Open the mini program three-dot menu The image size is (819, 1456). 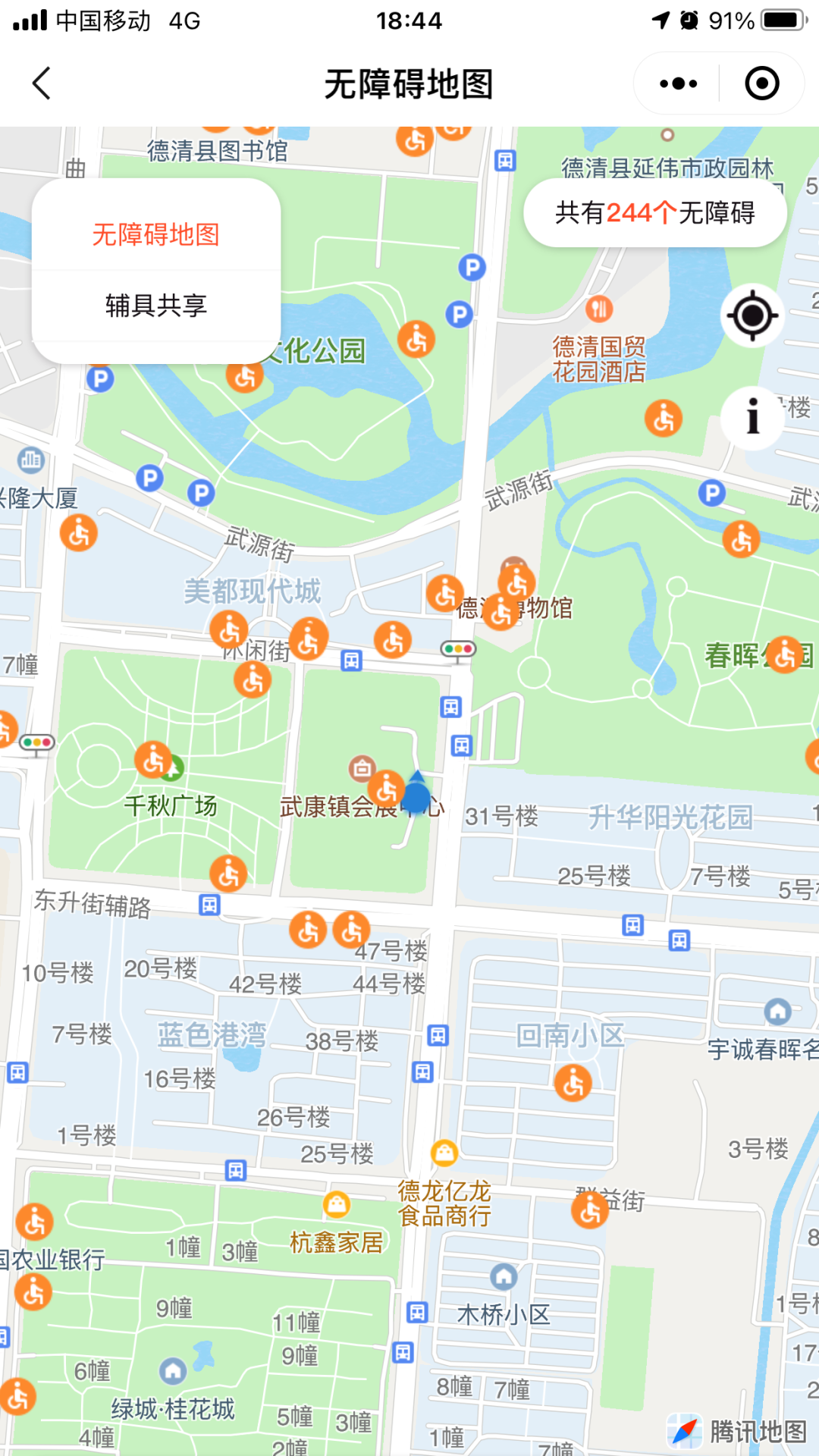678,83
